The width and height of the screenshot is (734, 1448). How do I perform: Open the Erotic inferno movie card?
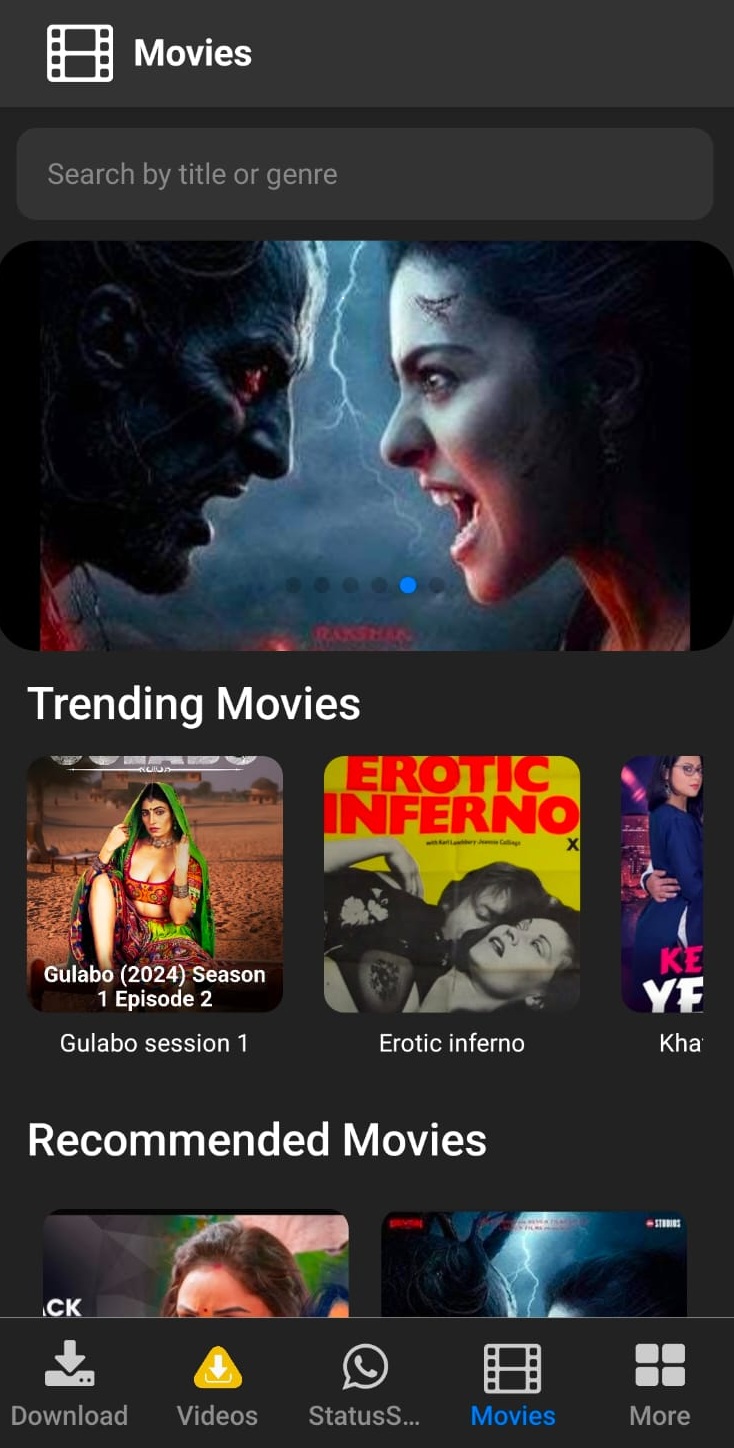tap(452, 884)
